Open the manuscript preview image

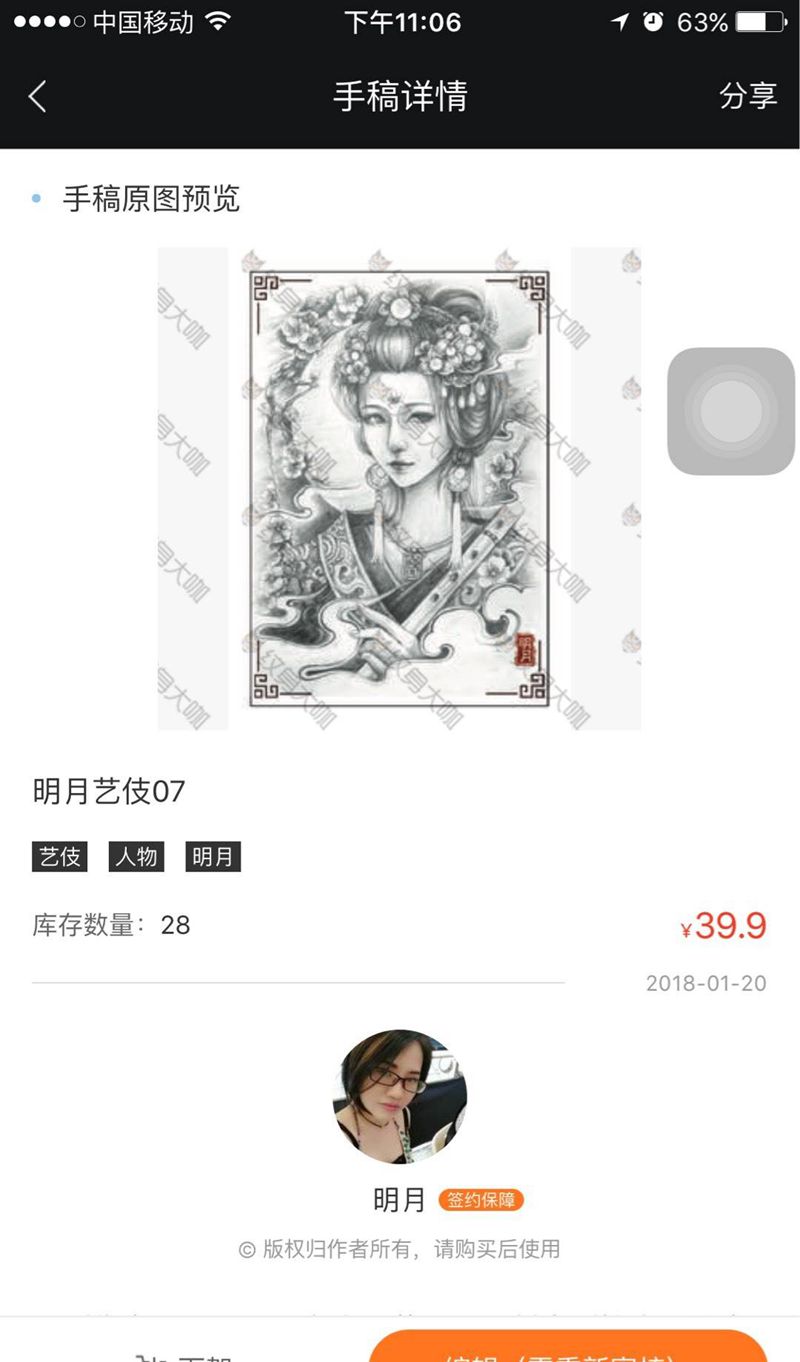point(399,488)
